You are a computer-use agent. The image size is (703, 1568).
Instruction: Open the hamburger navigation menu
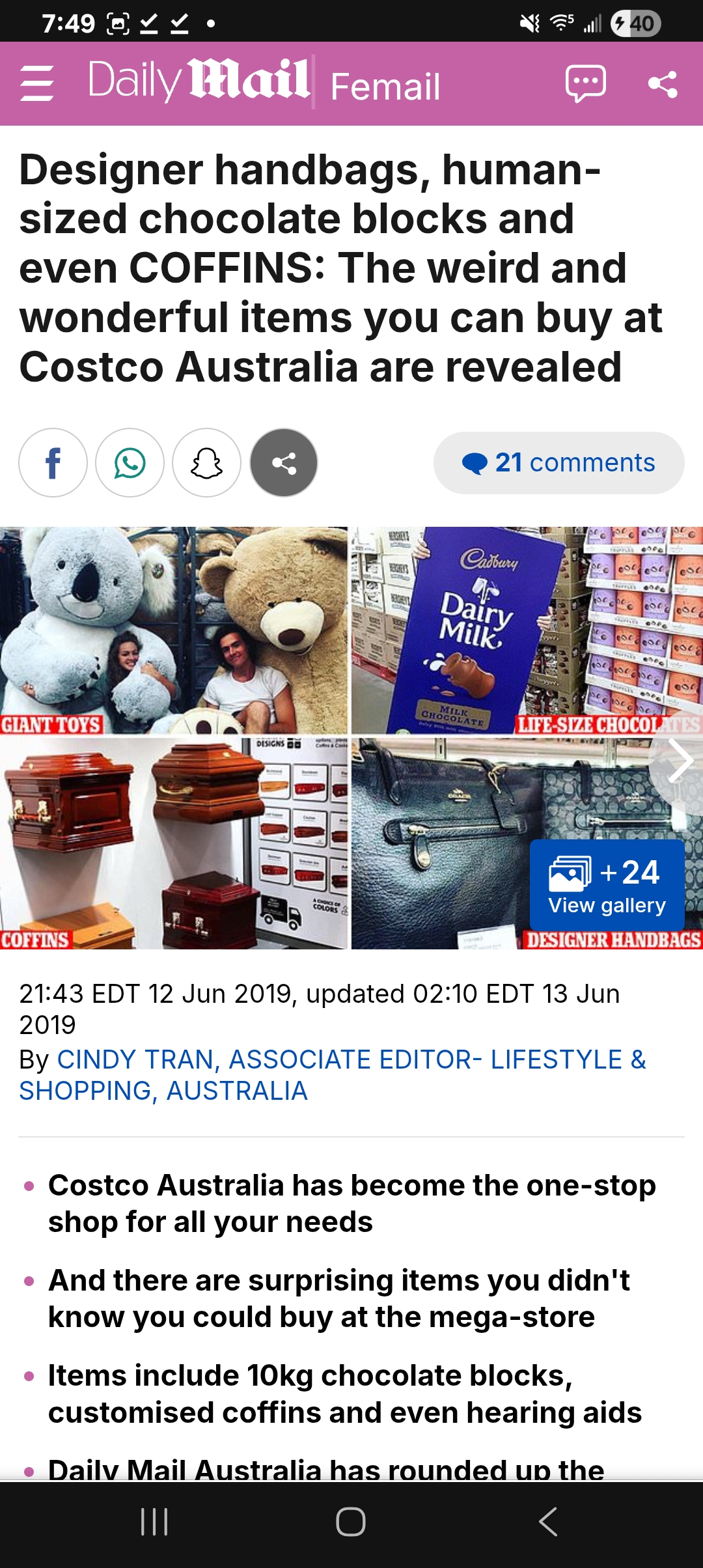tap(36, 84)
